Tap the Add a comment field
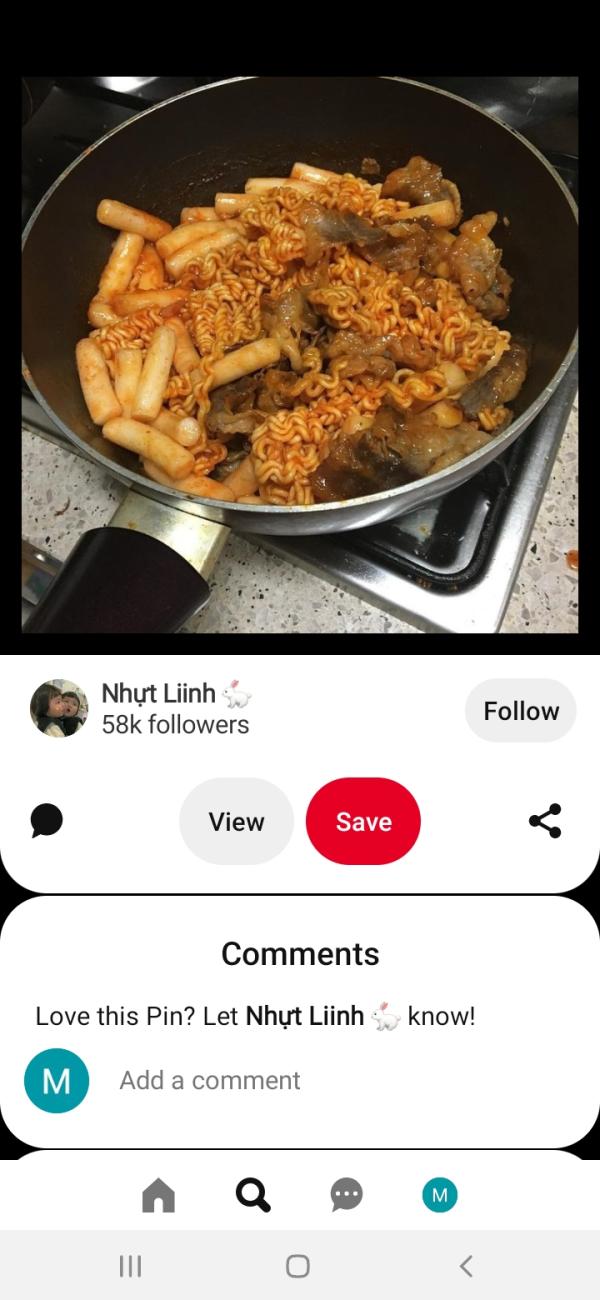 click(x=210, y=1080)
